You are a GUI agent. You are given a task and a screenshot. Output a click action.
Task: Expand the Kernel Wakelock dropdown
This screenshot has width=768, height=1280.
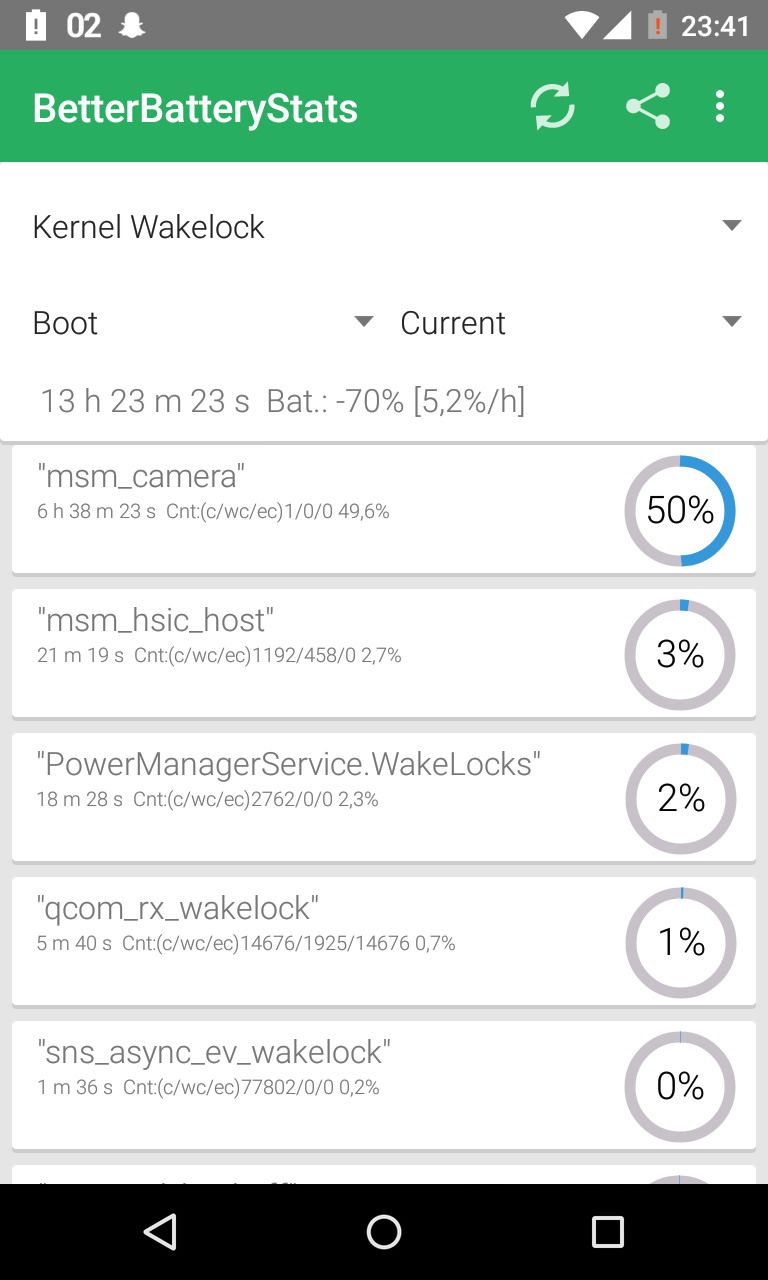[x=384, y=227]
